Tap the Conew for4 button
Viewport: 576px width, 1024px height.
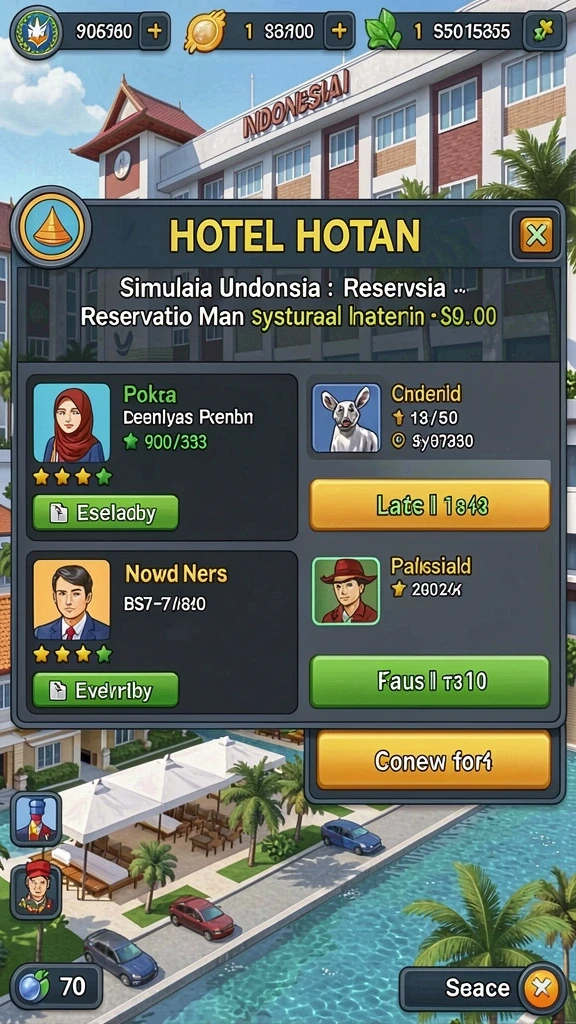[x=434, y=760]
